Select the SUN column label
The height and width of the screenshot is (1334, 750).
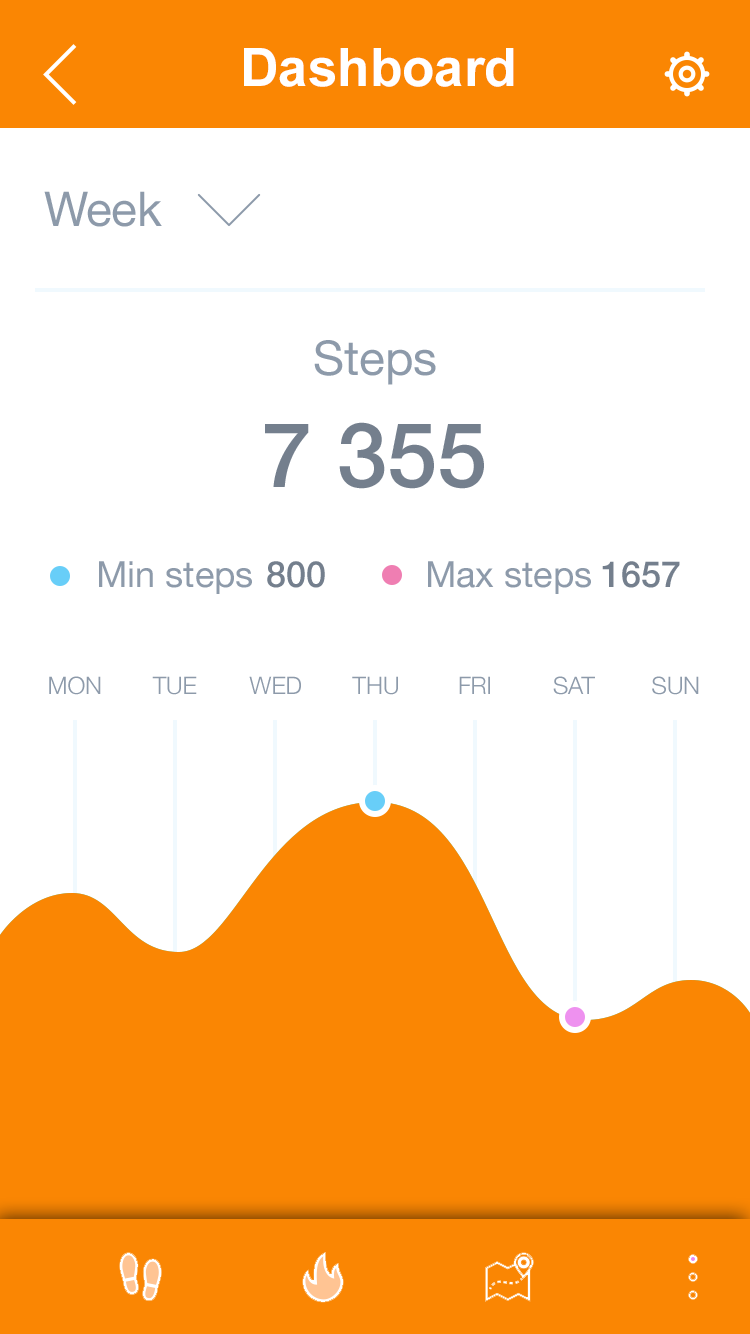[x=675, y=685]
